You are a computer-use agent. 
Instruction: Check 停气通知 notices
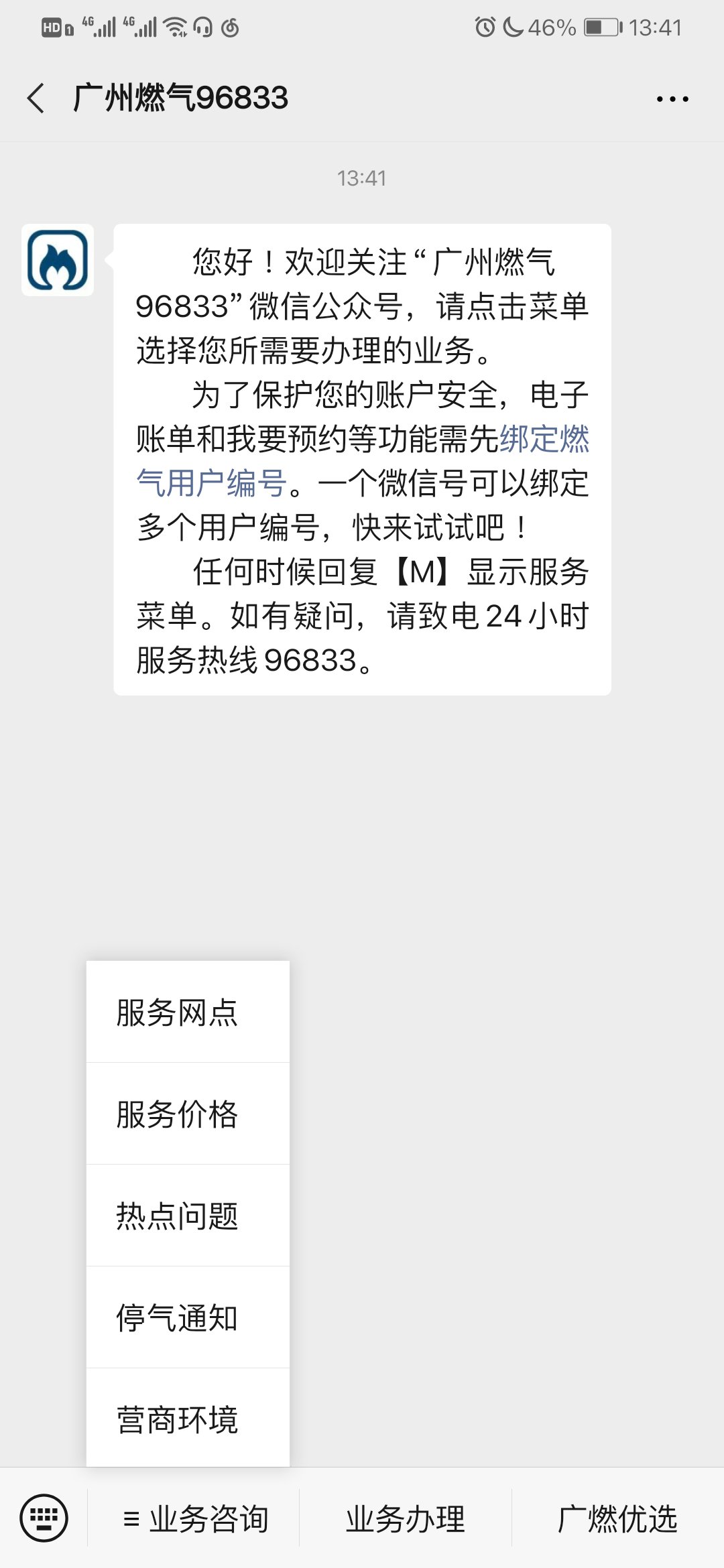coord(188,1317)
